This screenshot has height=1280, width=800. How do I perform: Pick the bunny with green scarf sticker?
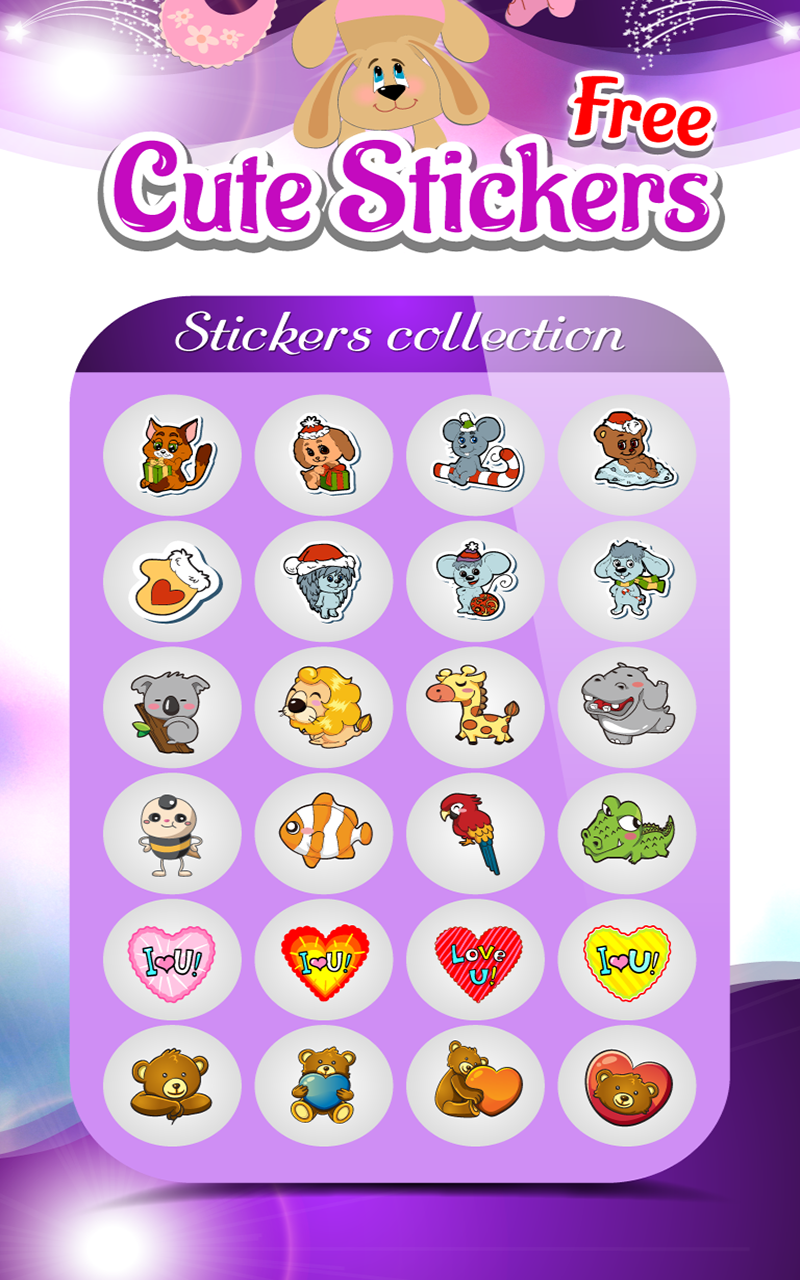(x=625, y=582)
